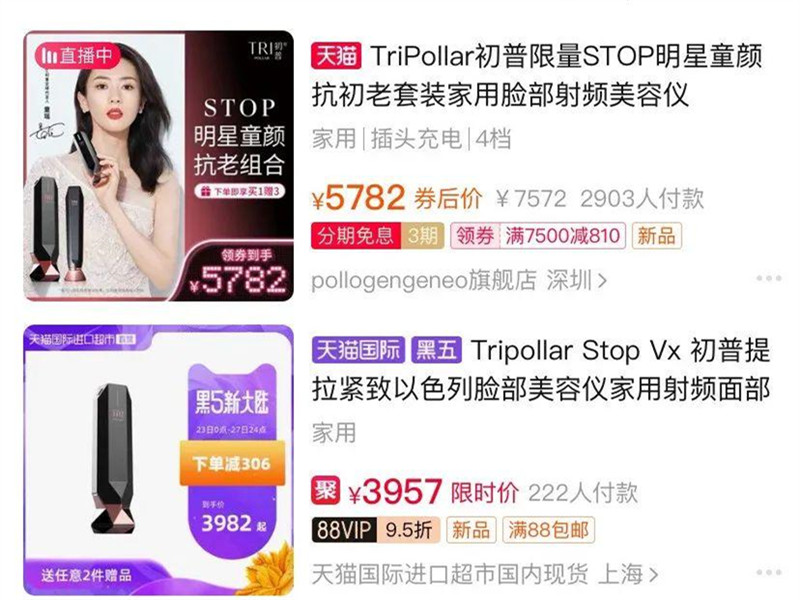Open Tripollar Stop Vx 初普提拉紧致 listing title
Image resolution: width=800 pixels, height=600 pixels.
pos(541,369)
